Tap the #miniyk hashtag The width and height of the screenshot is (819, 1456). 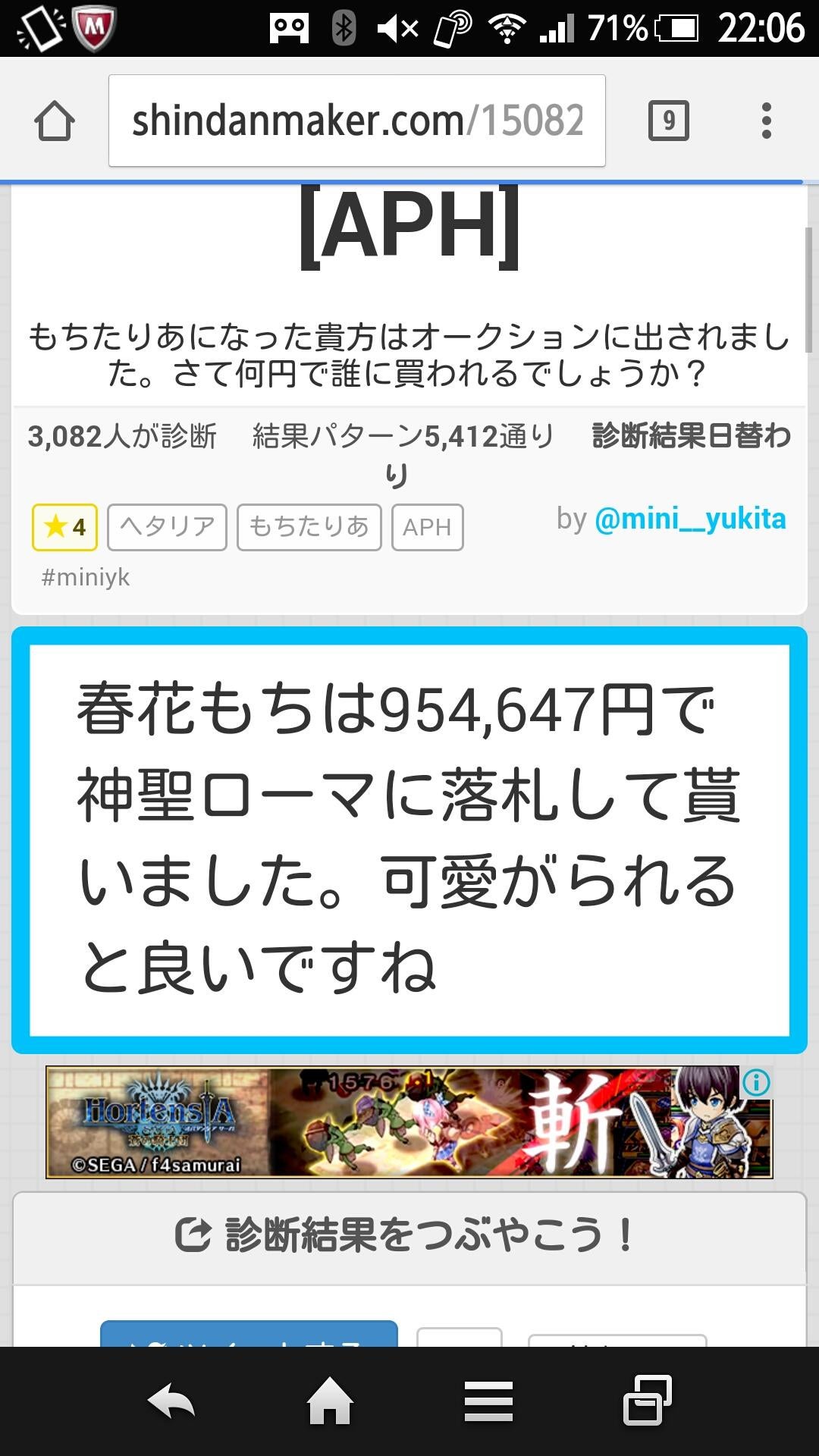point(86,577)
